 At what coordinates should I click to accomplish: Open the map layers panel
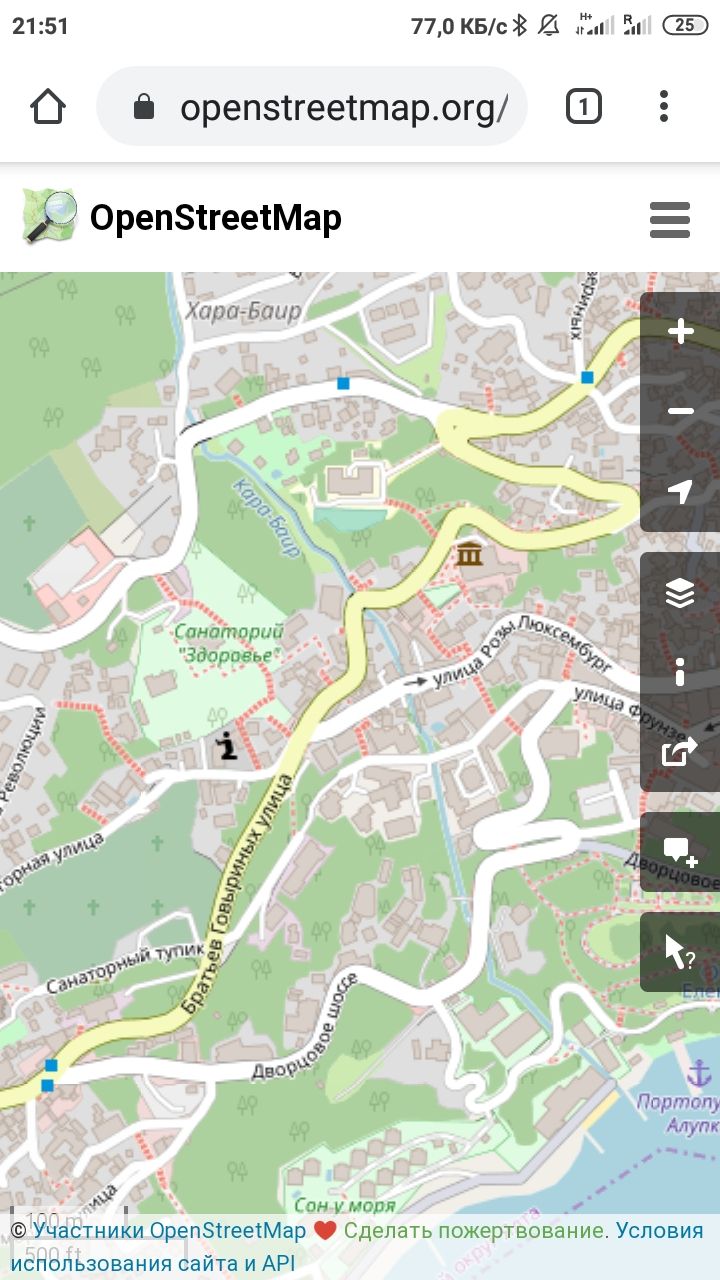(680, 593)
